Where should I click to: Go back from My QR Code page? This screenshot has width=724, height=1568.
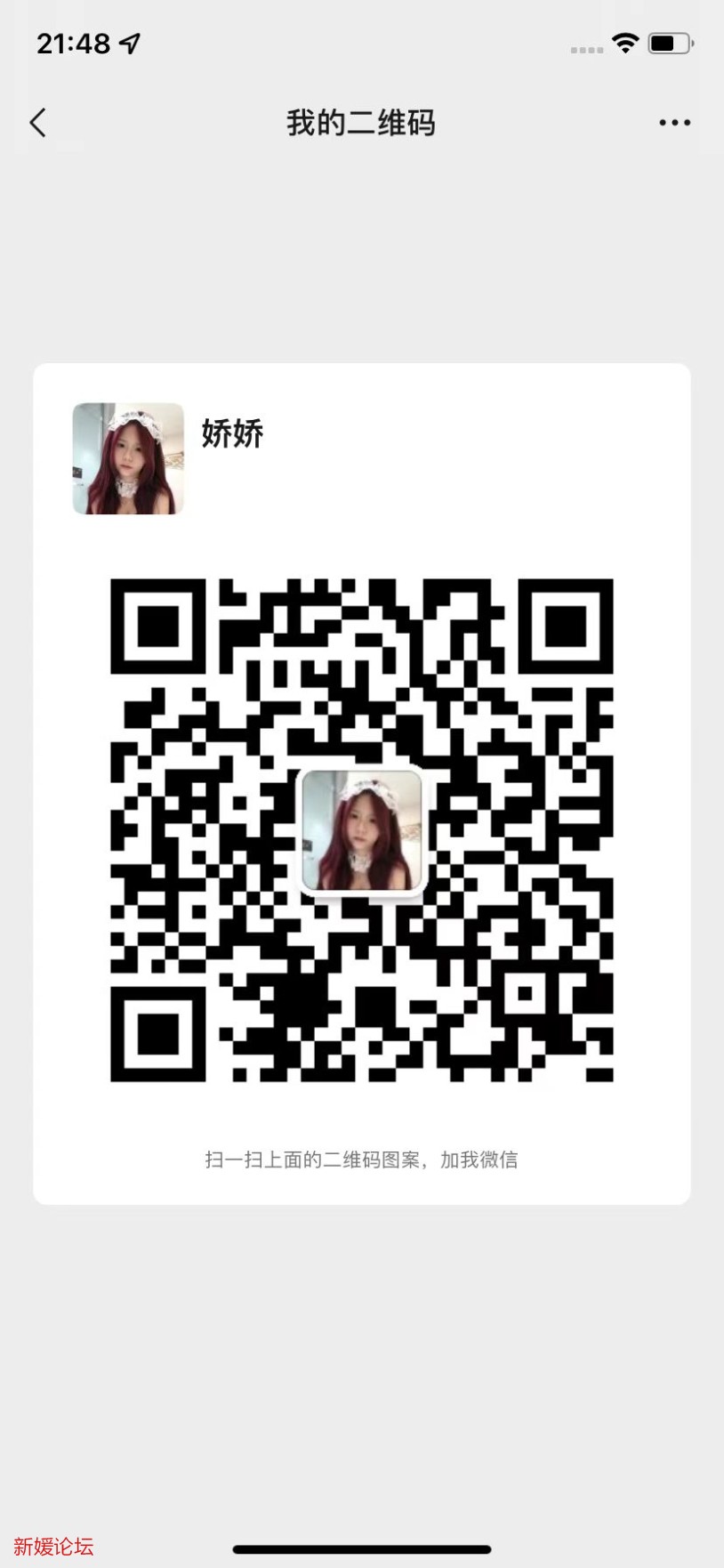pyautogui.click(x=37, y=123)
